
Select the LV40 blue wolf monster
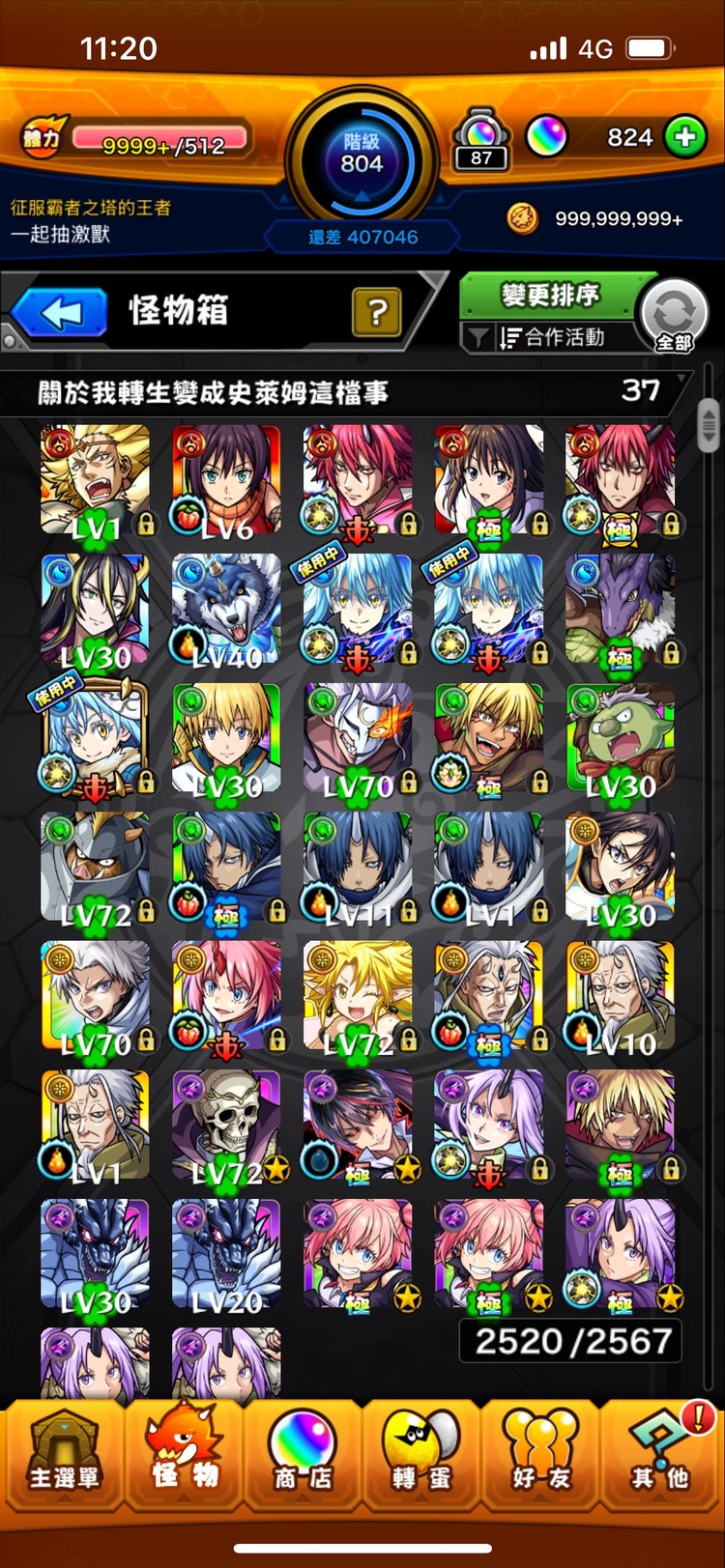(x=226, y=609)
